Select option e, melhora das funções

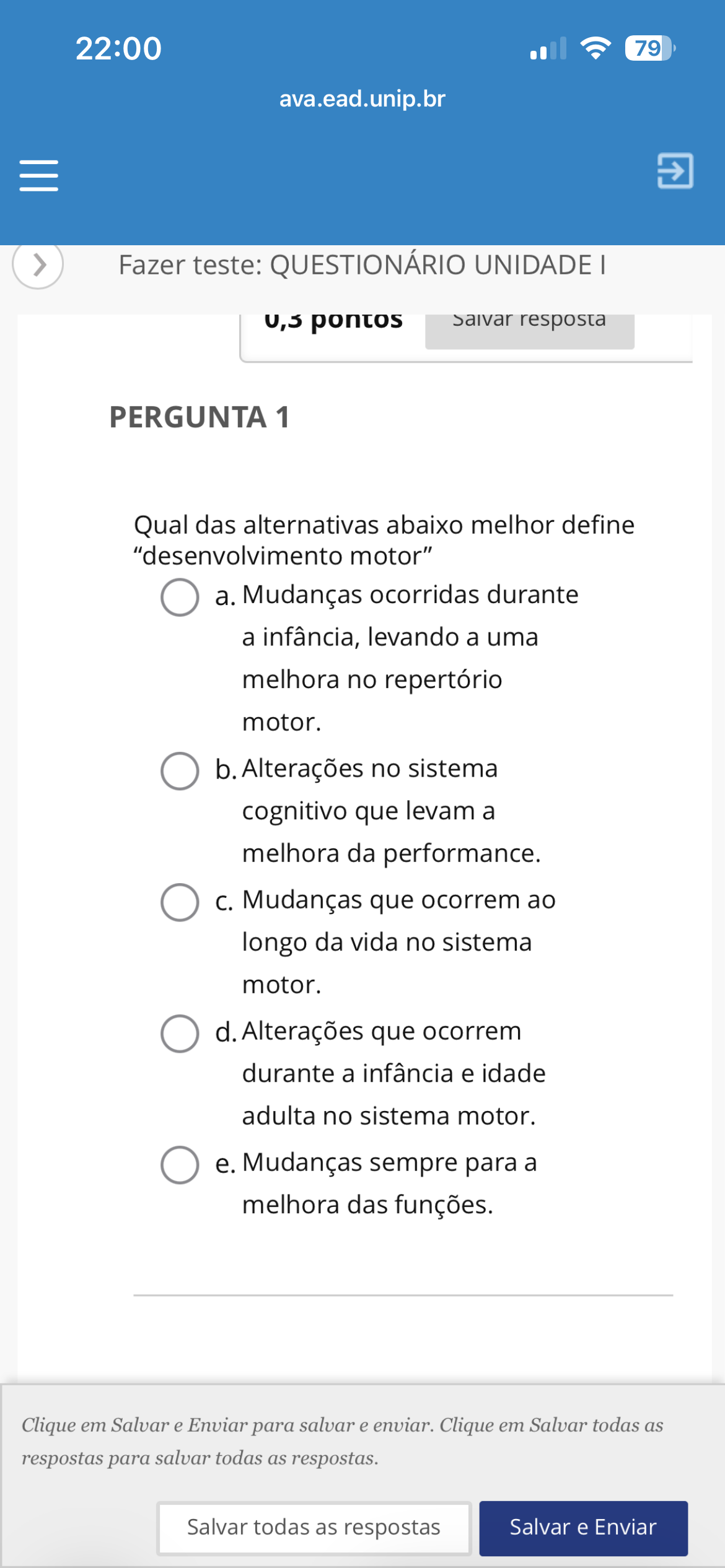pos(180,1165)
